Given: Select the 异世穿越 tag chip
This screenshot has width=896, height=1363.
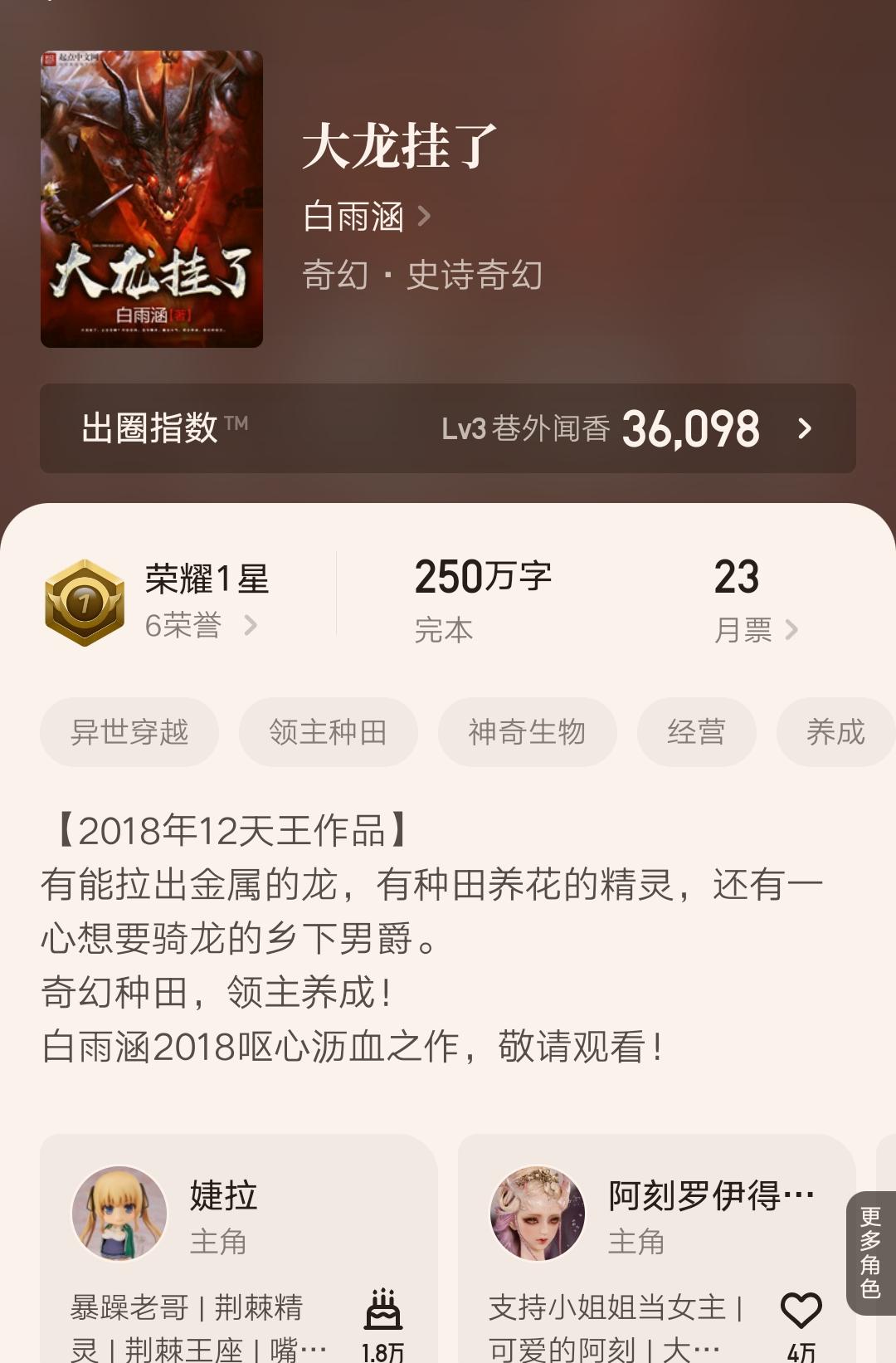Looking at the screenshot, I should 129,732.
